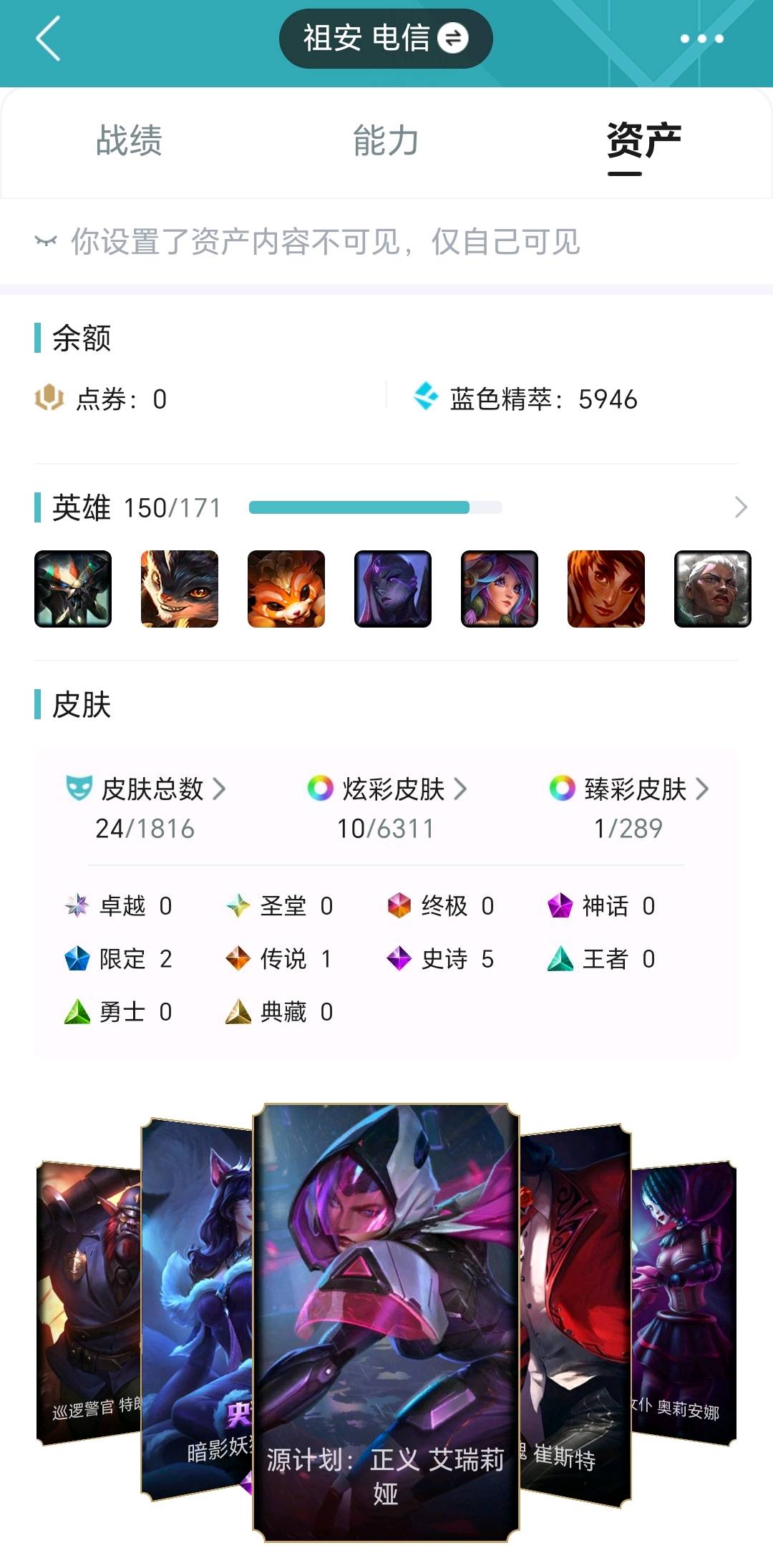The height and width of the screenshot is (1568, 773).
Task: Go back using the top-left arrow
Action: pos(48,39)
